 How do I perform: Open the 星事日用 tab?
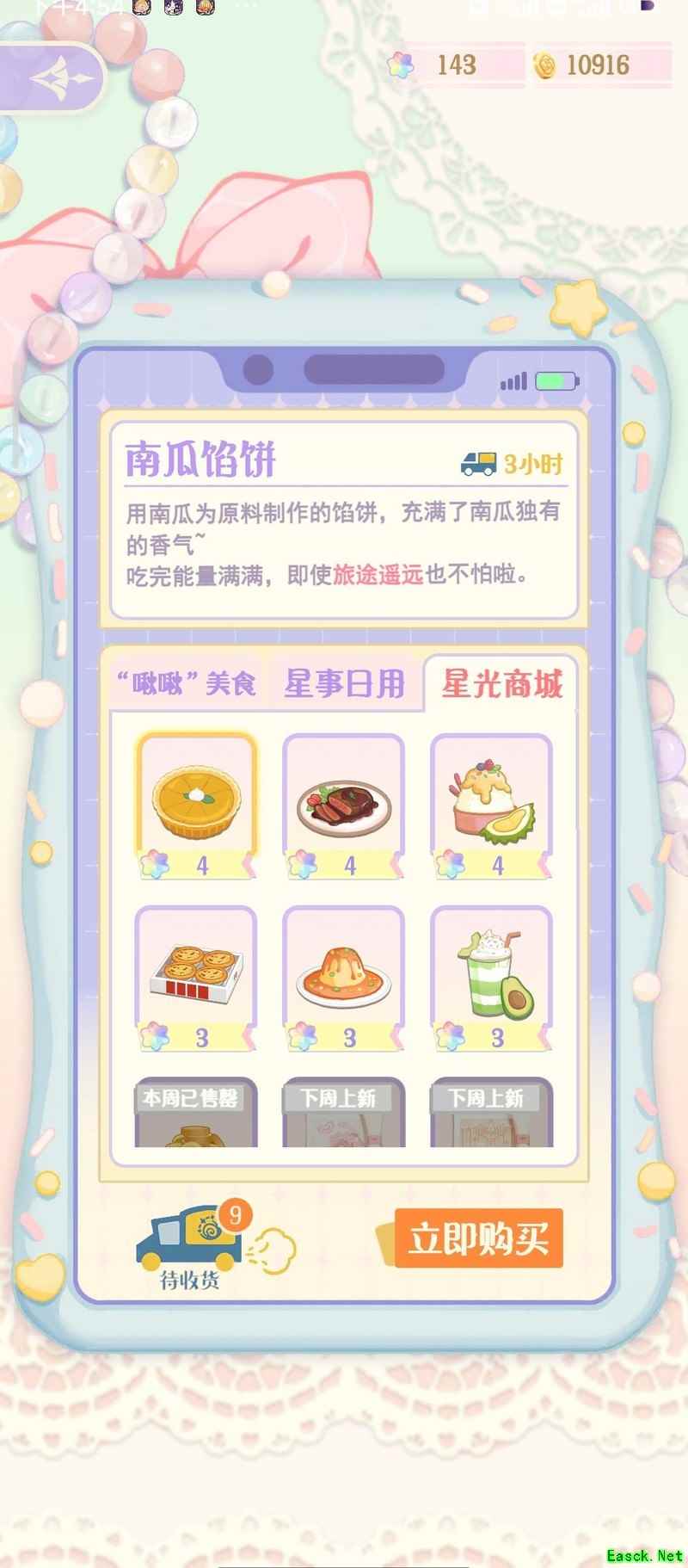point(344,684)
